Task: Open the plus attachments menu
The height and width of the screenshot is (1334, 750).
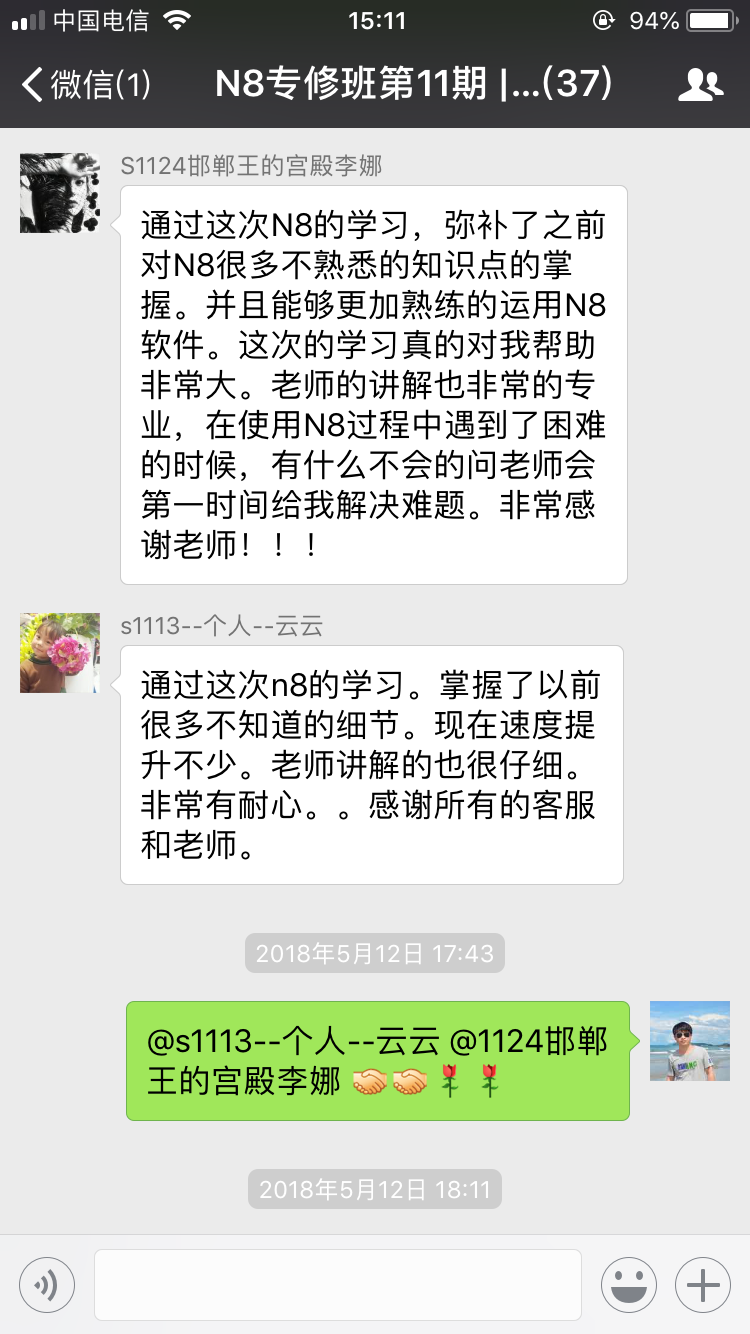Action: (703, 1284)
